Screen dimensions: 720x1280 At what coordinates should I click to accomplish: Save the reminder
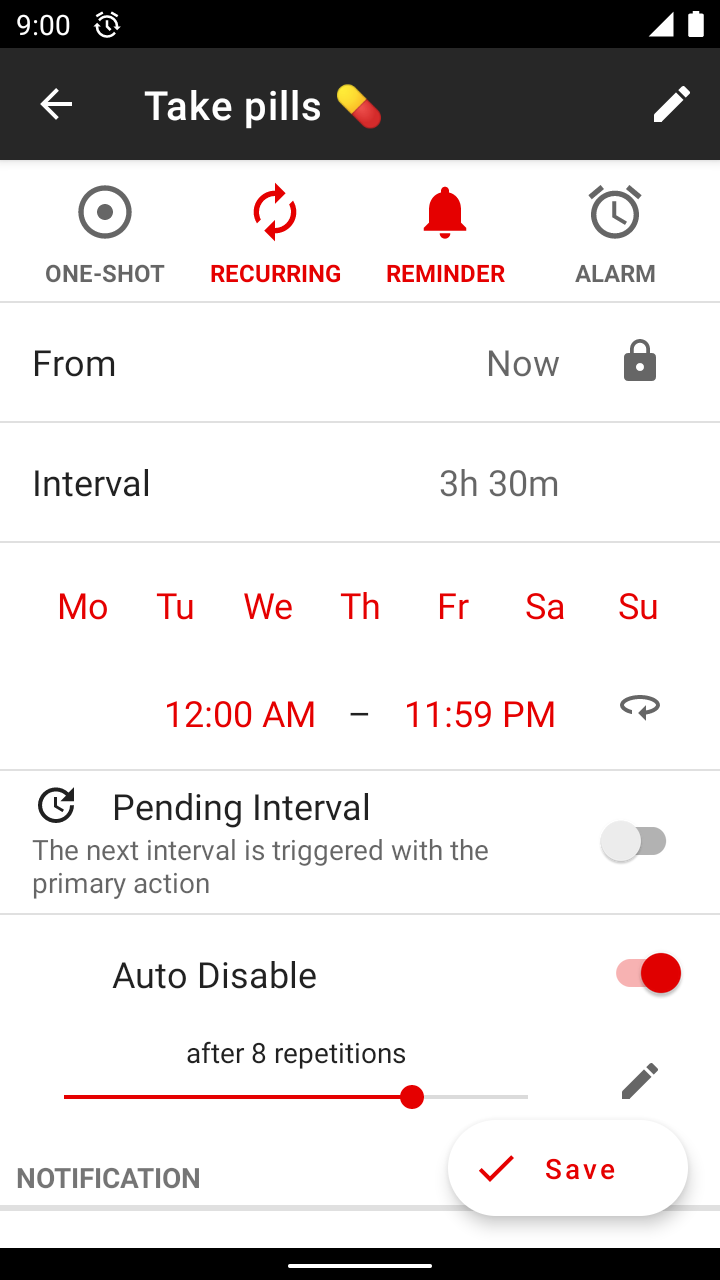click(568, 1168)
